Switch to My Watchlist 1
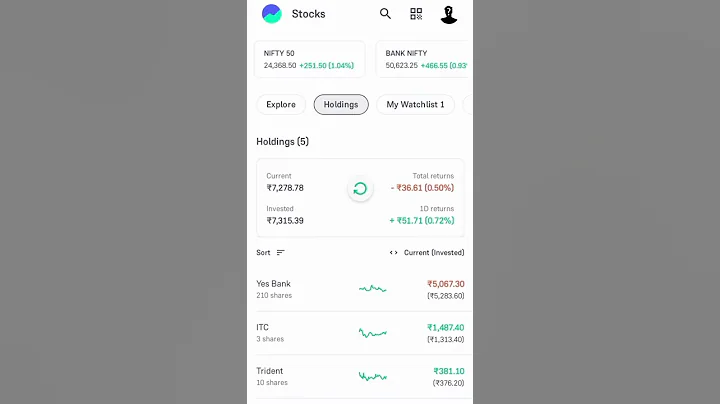 (x=415, y=104)
